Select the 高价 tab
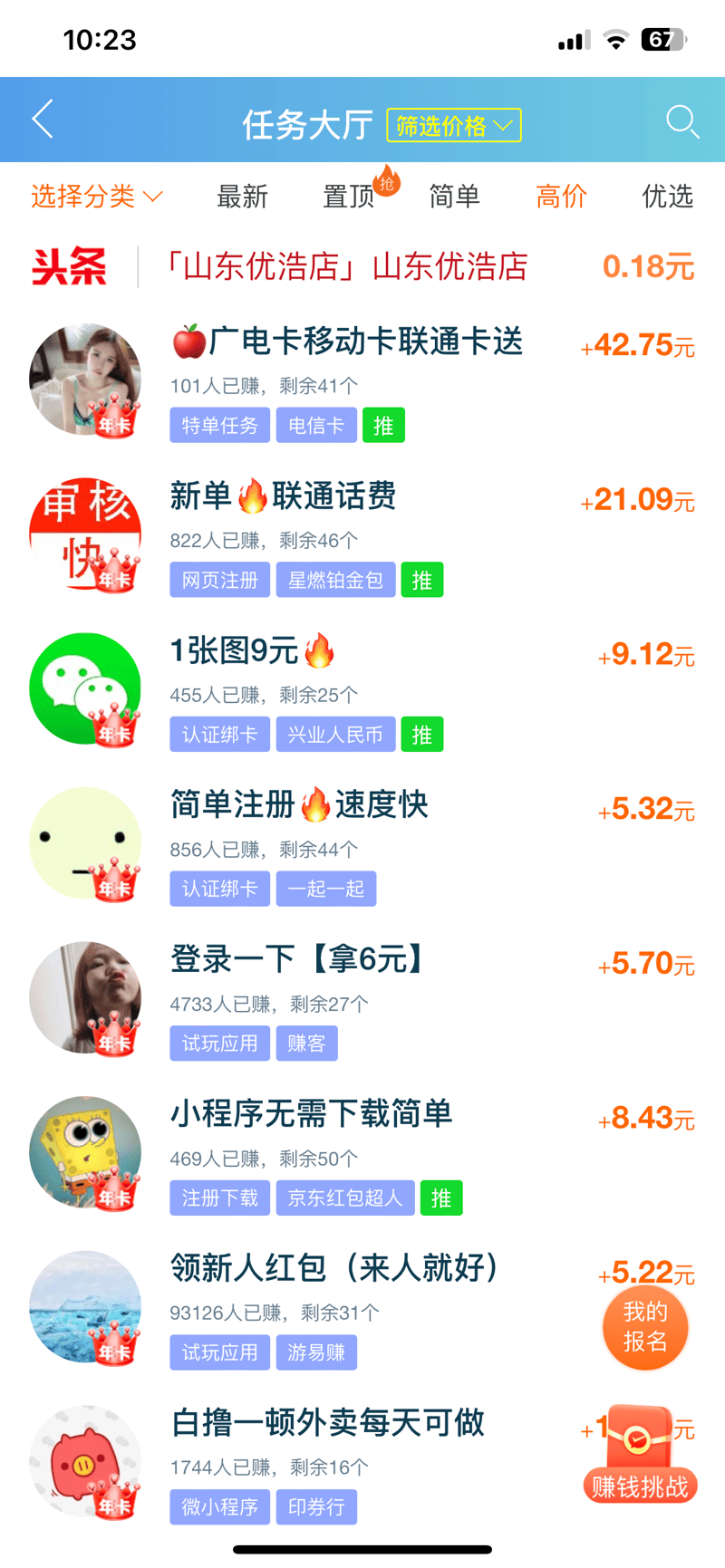 click(x=561, y=196)
